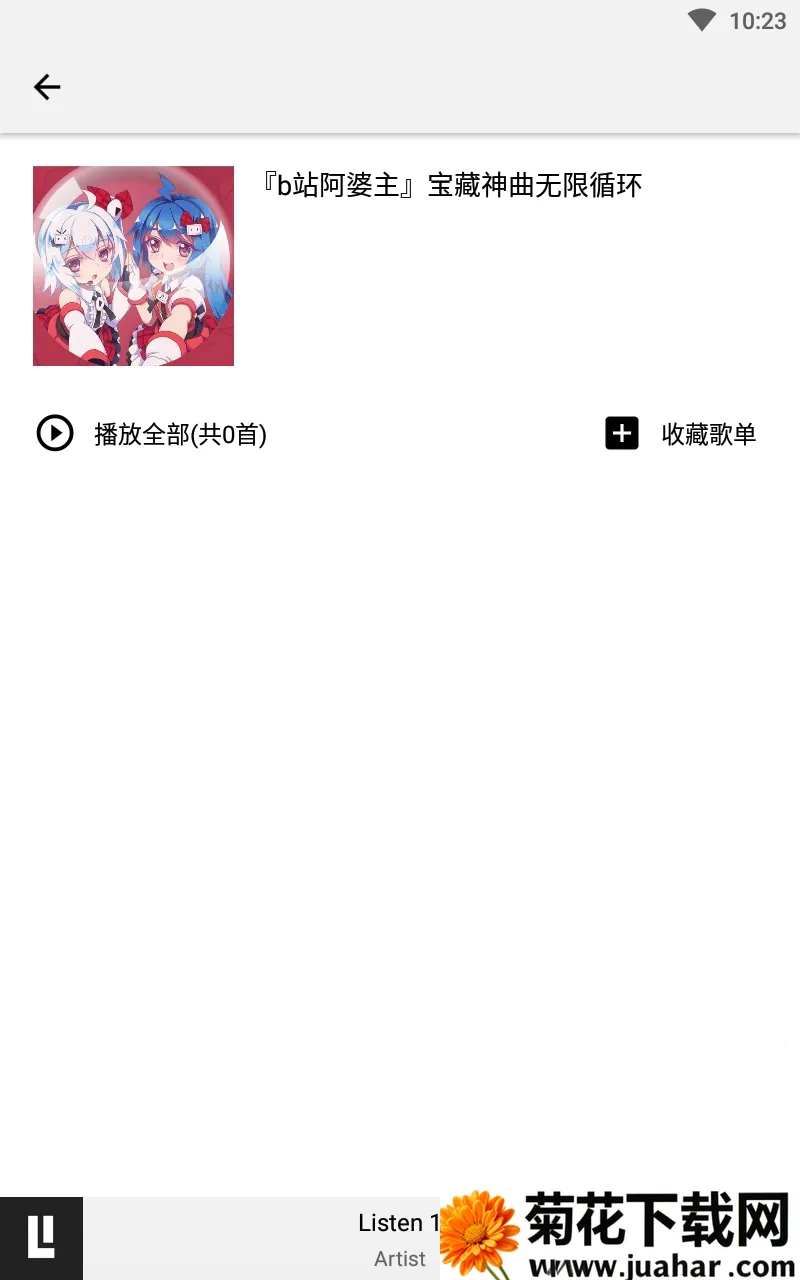Select the black square app icon bottom-left
Screen dimensions: 800x1280
click(x=41, y=1238)
